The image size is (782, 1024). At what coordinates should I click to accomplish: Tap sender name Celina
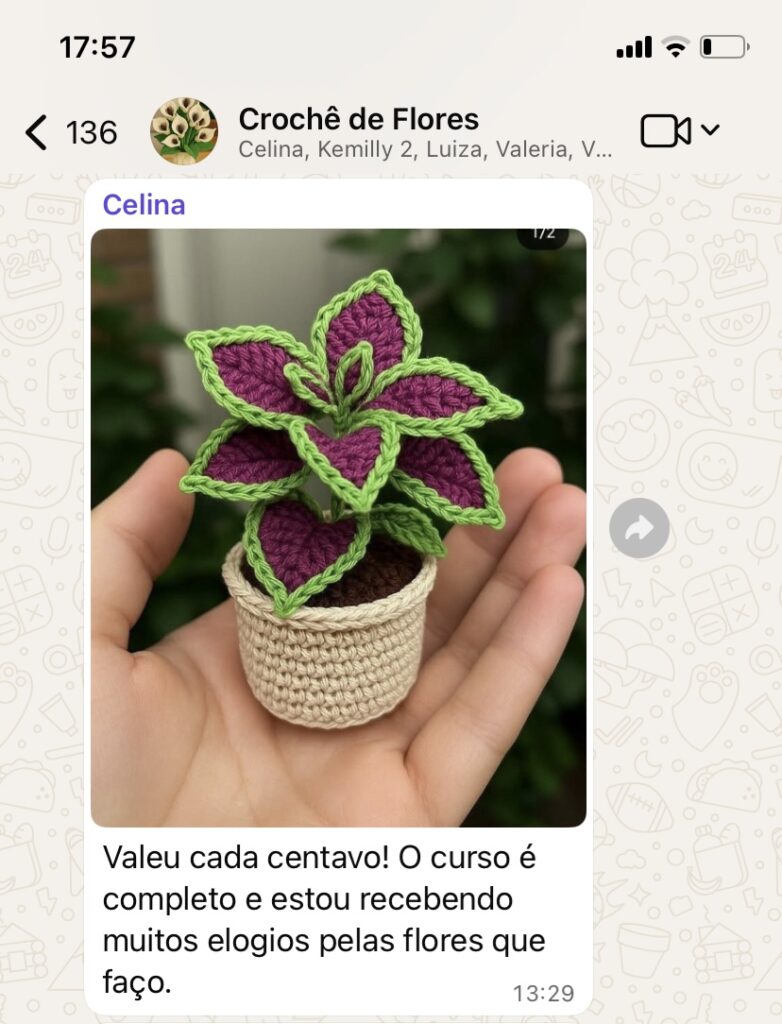(144, 205)
